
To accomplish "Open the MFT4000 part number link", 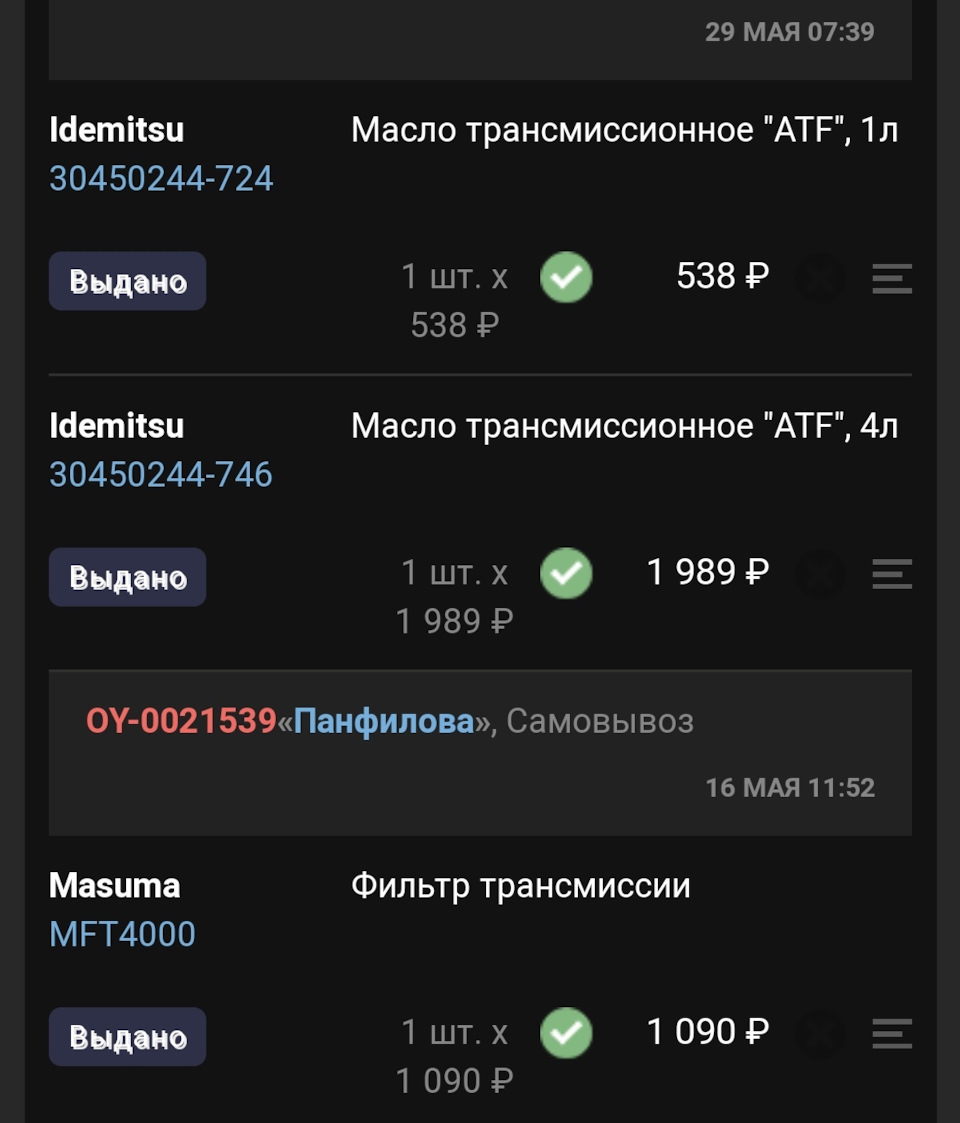I will tap(120, 934).
